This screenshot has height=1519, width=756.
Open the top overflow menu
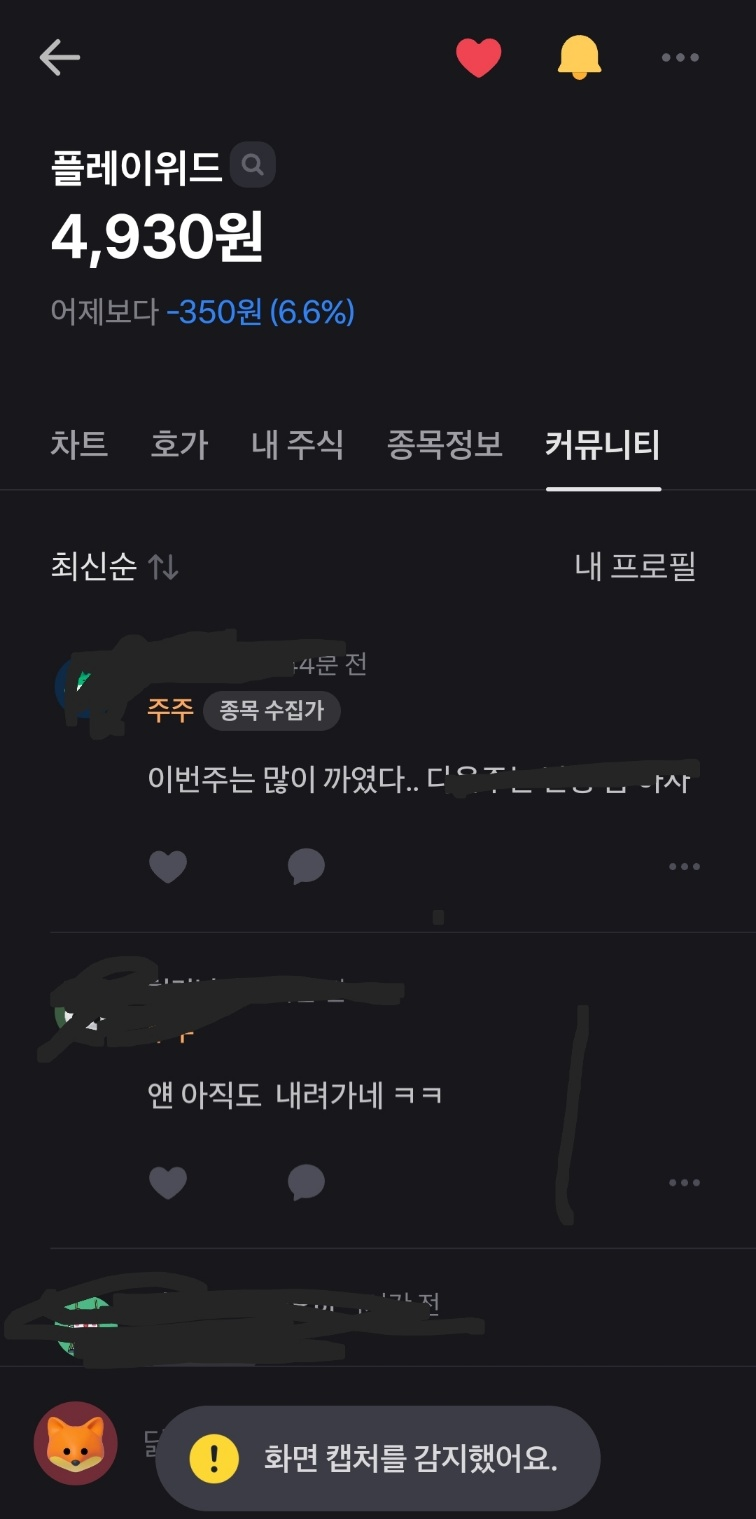click(680, 58)
